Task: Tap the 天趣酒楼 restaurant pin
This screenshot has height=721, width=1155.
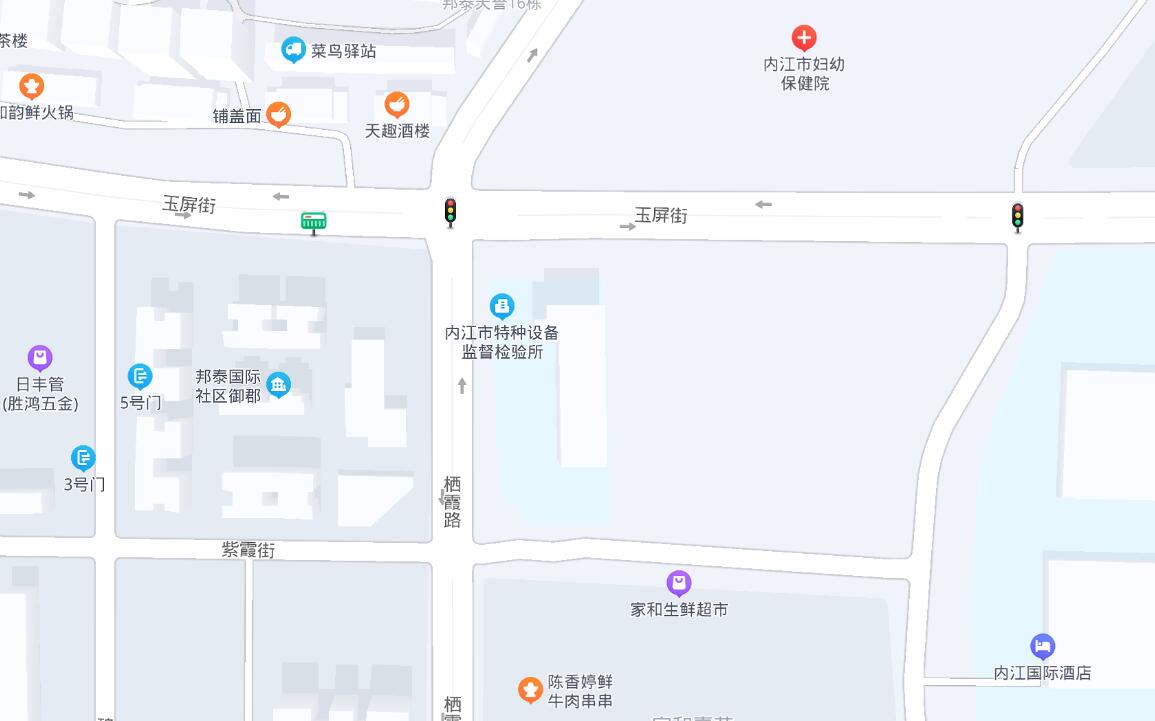Action: click(x=397, y=104)
